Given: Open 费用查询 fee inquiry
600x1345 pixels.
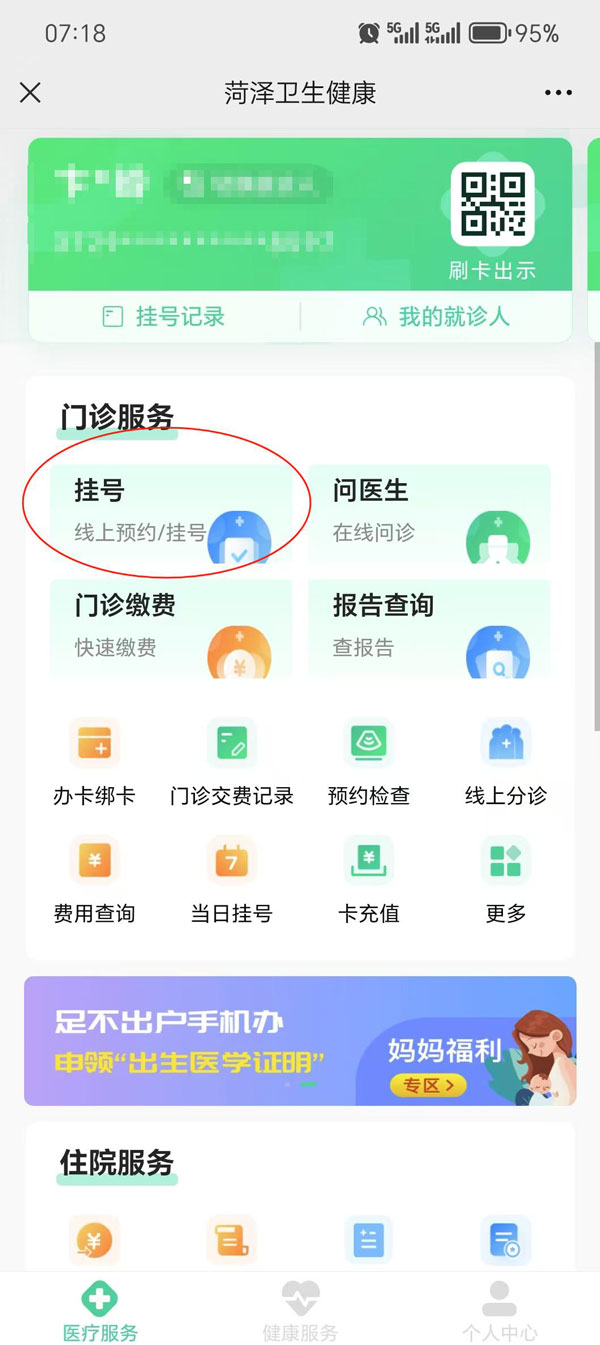Looking at the screenshot, I should pyautogui.click(x=94, y=862).
